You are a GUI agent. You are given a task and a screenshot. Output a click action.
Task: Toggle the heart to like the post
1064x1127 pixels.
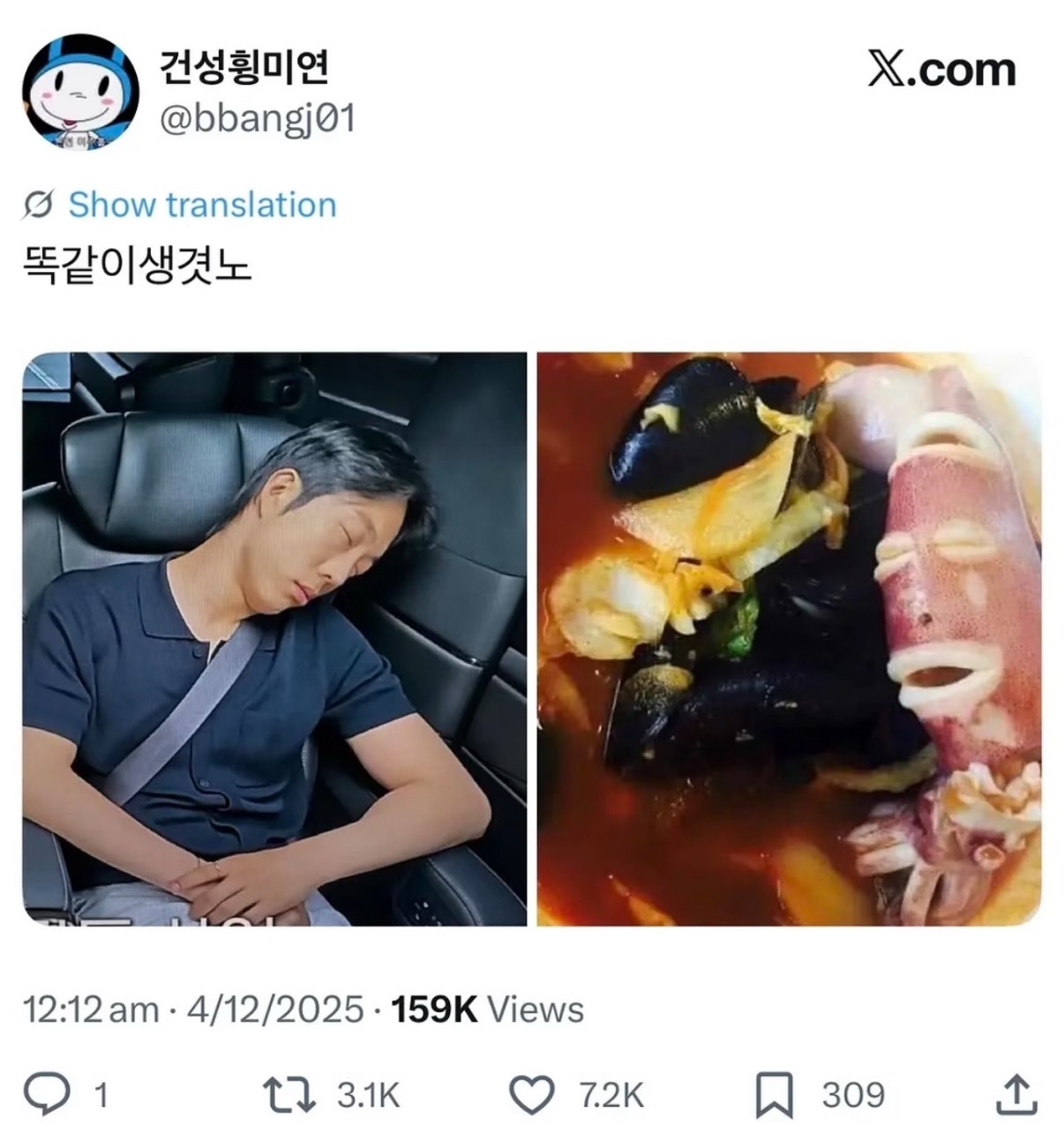pos(532,1096)
